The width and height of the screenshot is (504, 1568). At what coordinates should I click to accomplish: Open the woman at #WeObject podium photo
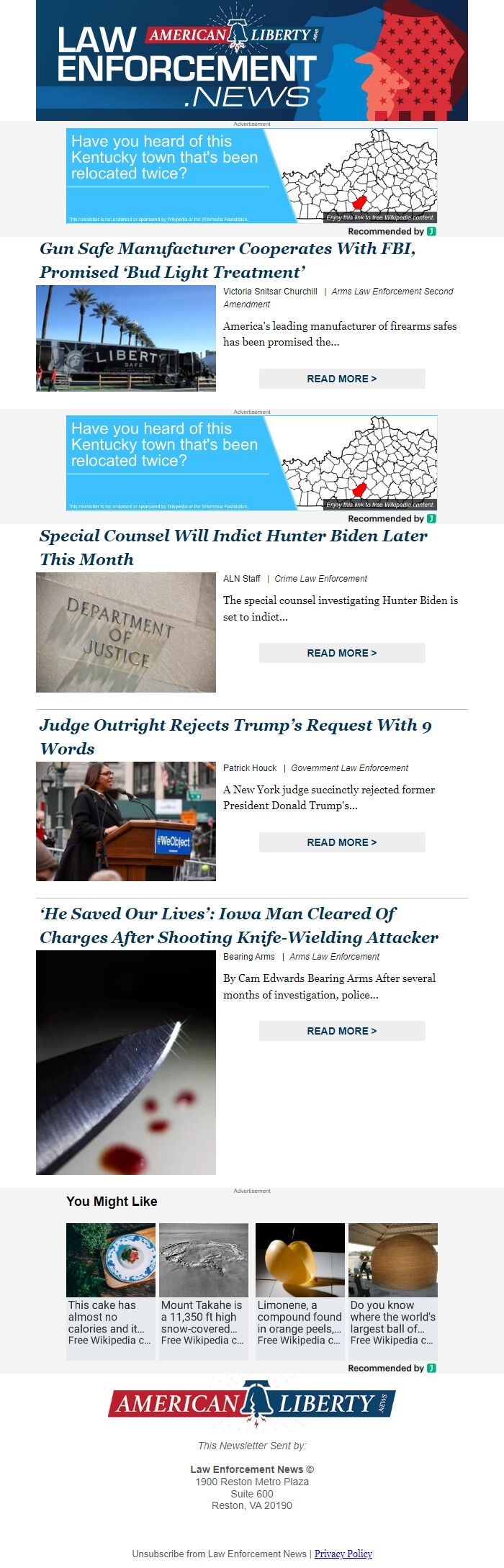click(x=126, y=821)
